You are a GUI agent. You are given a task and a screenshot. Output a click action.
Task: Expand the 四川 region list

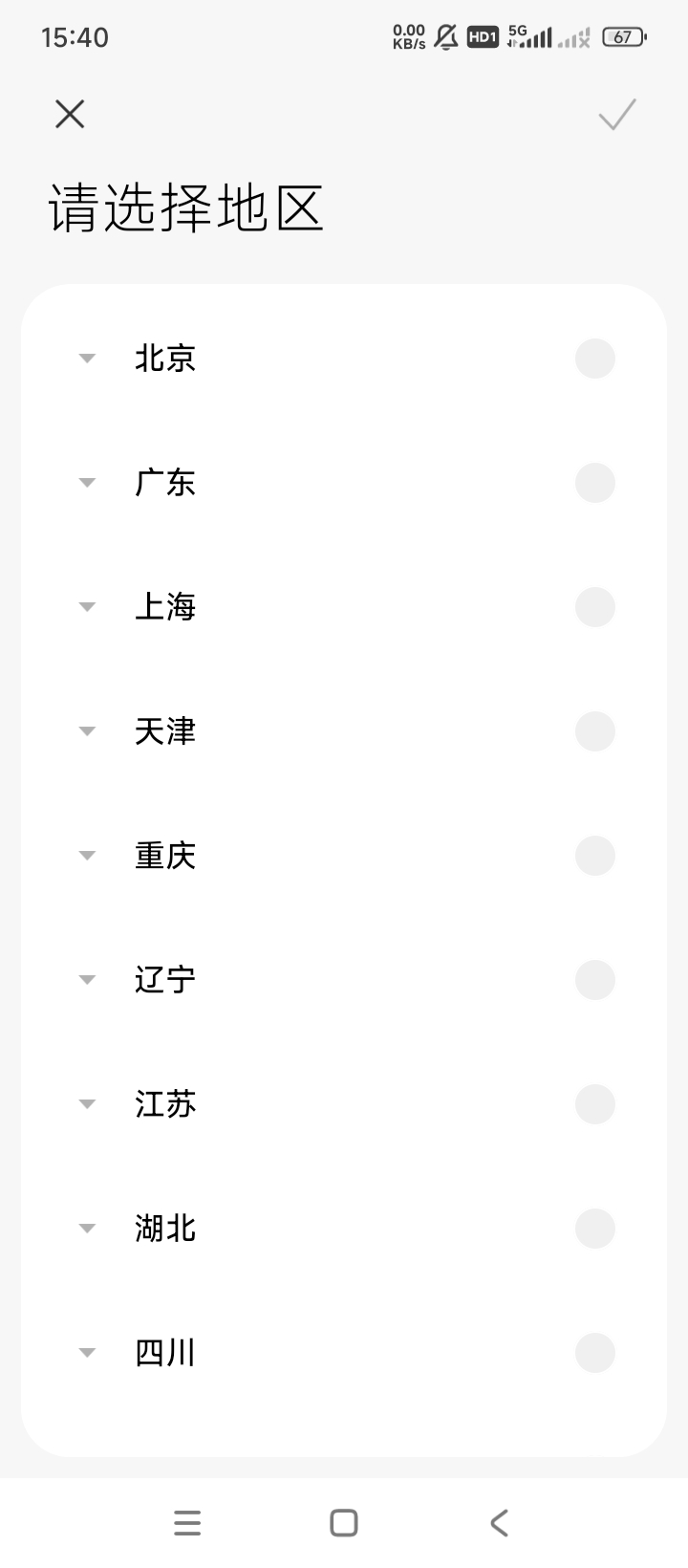[87, 1353]
